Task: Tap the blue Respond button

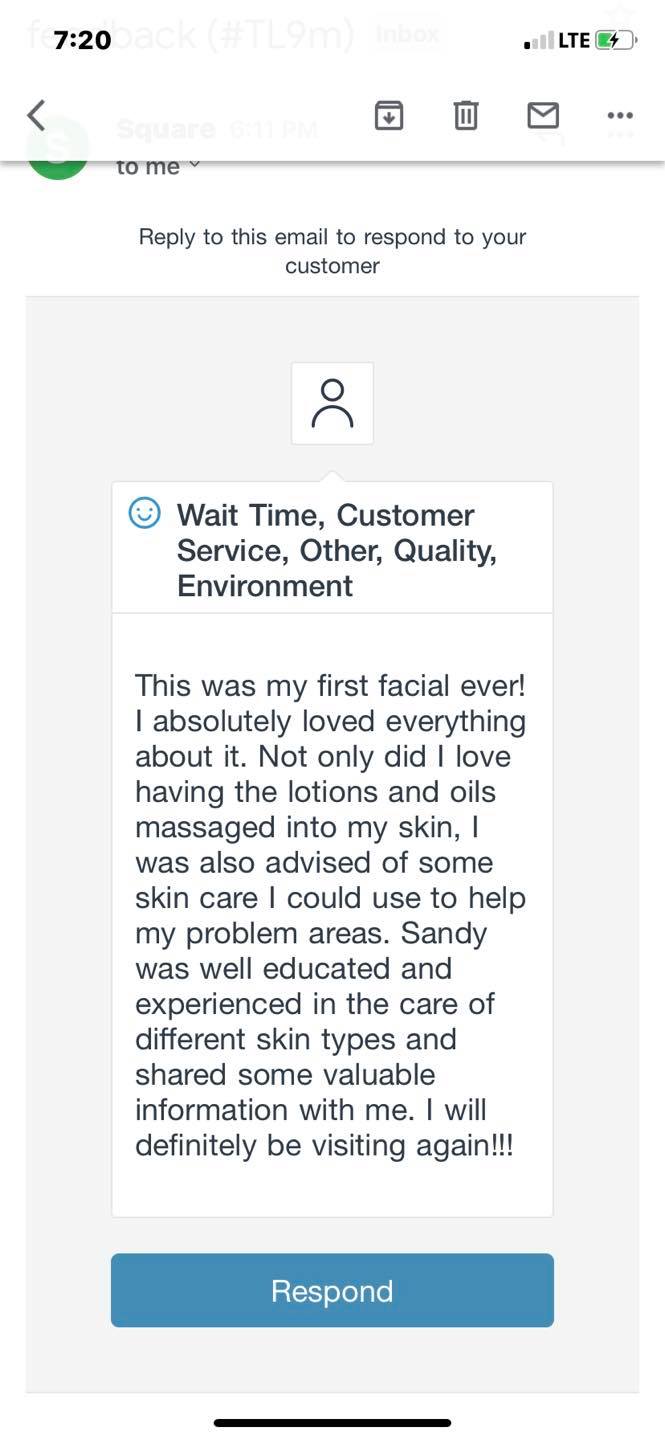Action: pos(332,1290)
